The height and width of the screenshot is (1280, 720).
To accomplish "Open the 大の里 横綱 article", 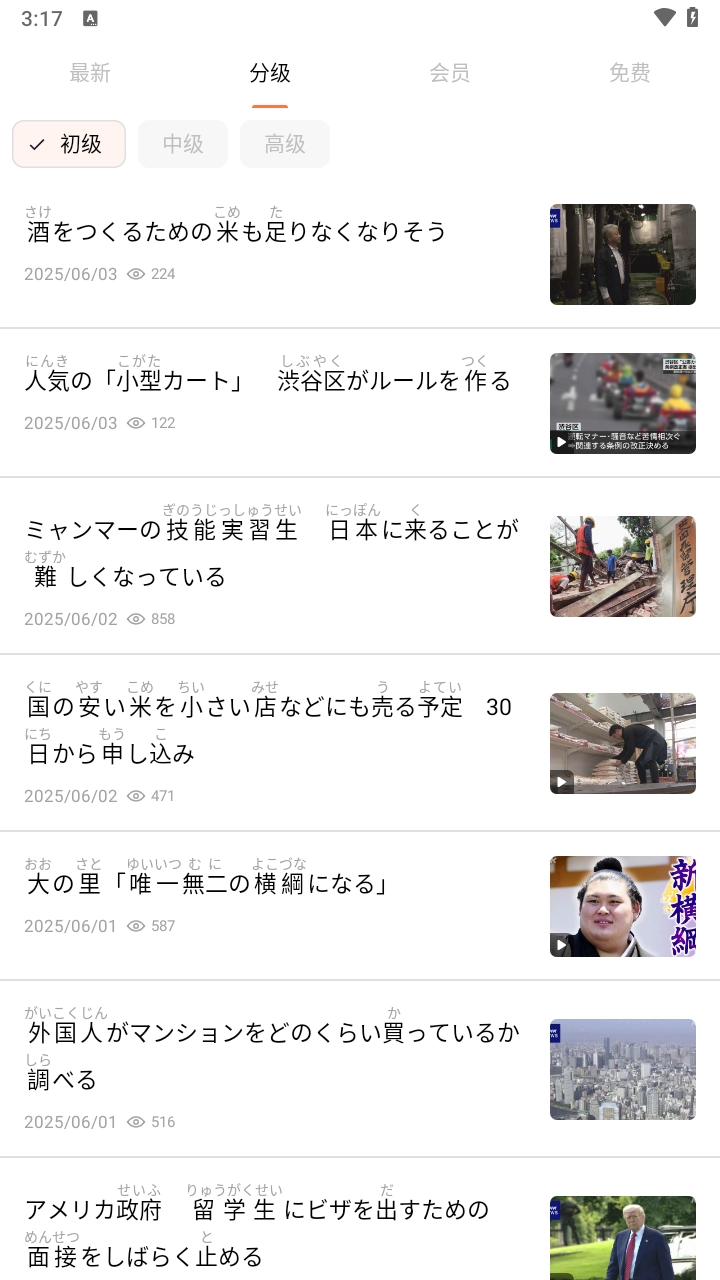I will pos(206,884).
